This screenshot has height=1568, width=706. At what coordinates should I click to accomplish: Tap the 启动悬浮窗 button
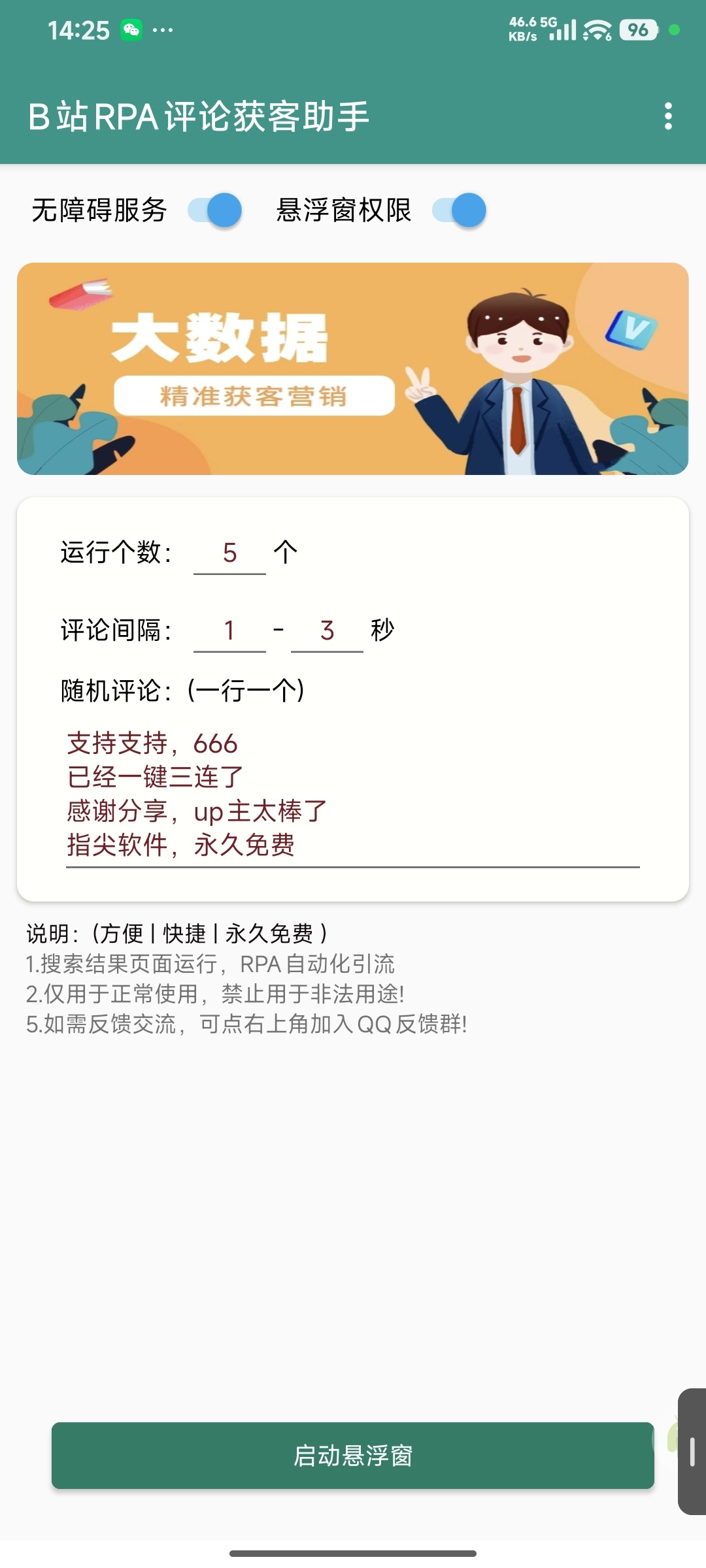click(353, 1456)
